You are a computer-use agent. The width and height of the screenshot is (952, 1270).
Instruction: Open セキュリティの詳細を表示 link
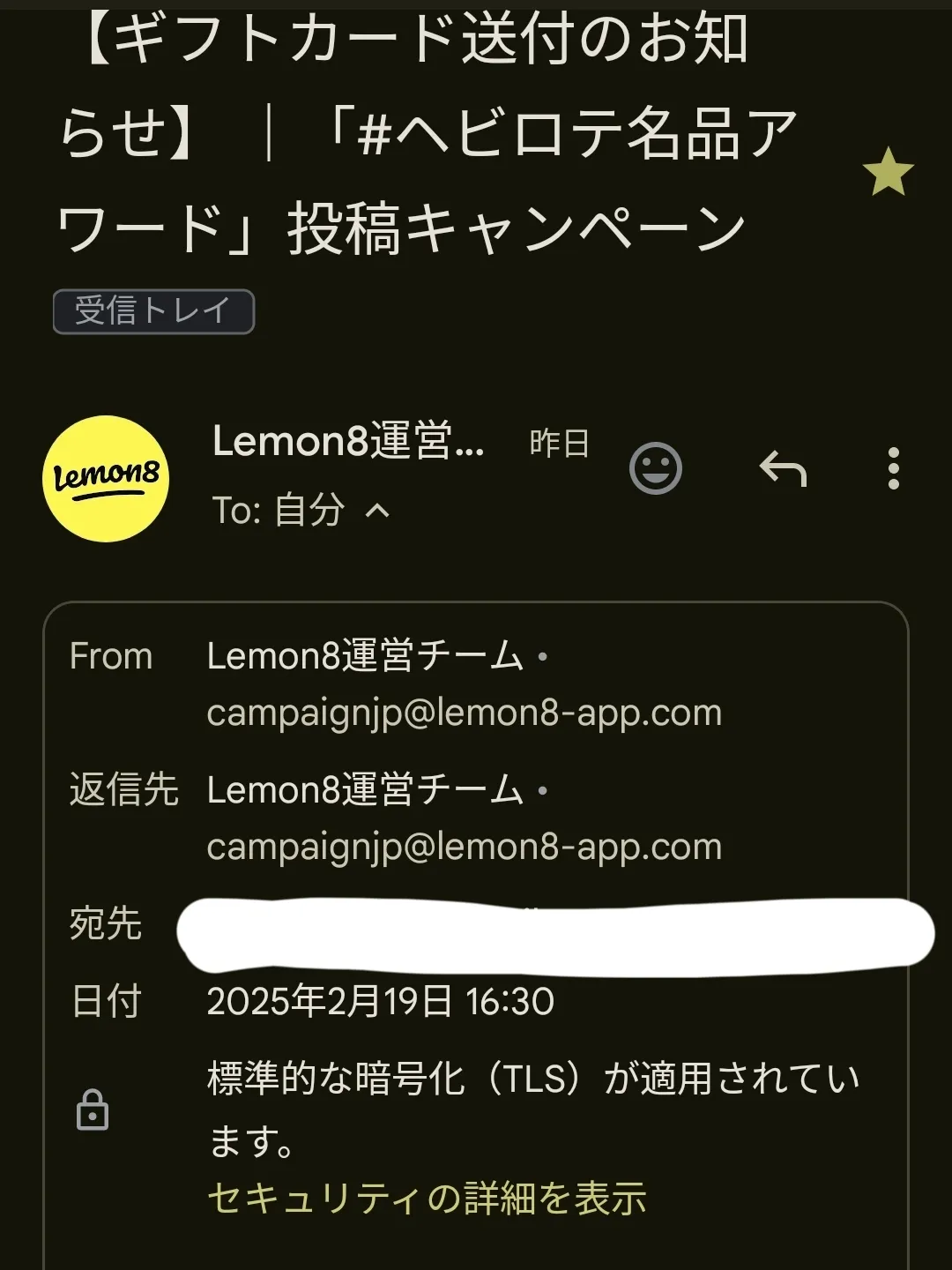click(427, 1199)
